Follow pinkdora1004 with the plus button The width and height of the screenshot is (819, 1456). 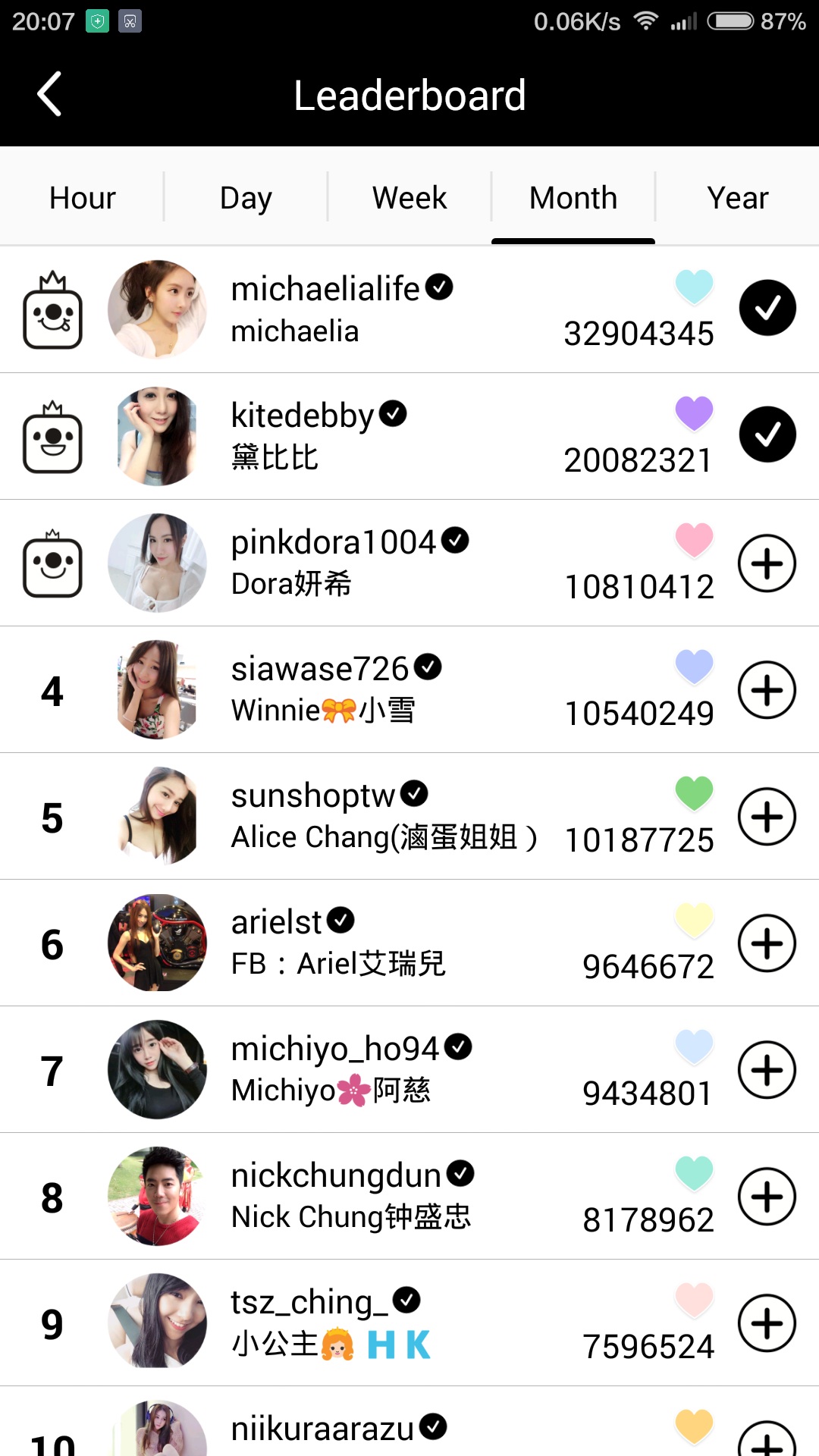pyautogui.click(x=767, y=563)
